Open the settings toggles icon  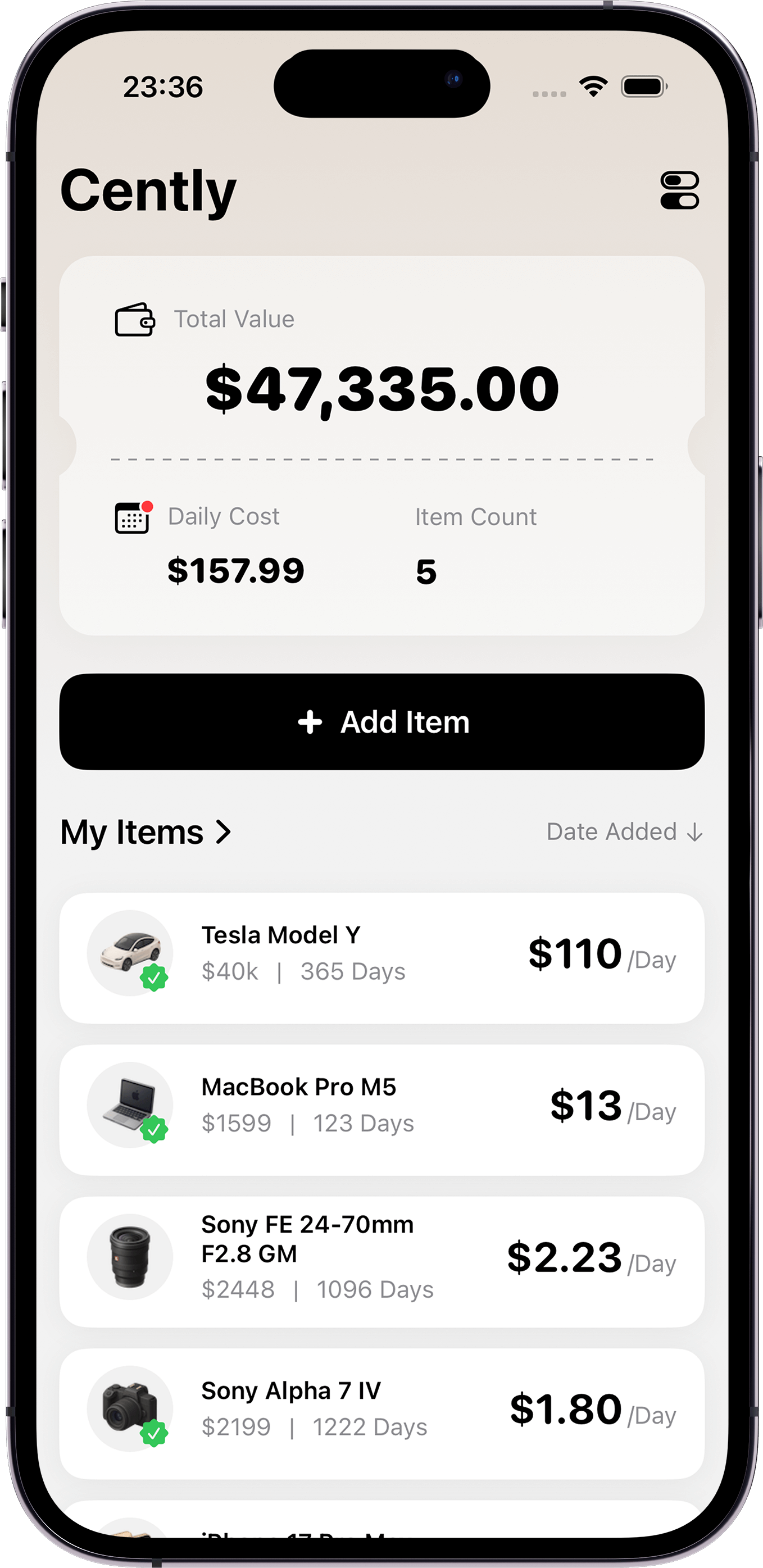[680, 190]
